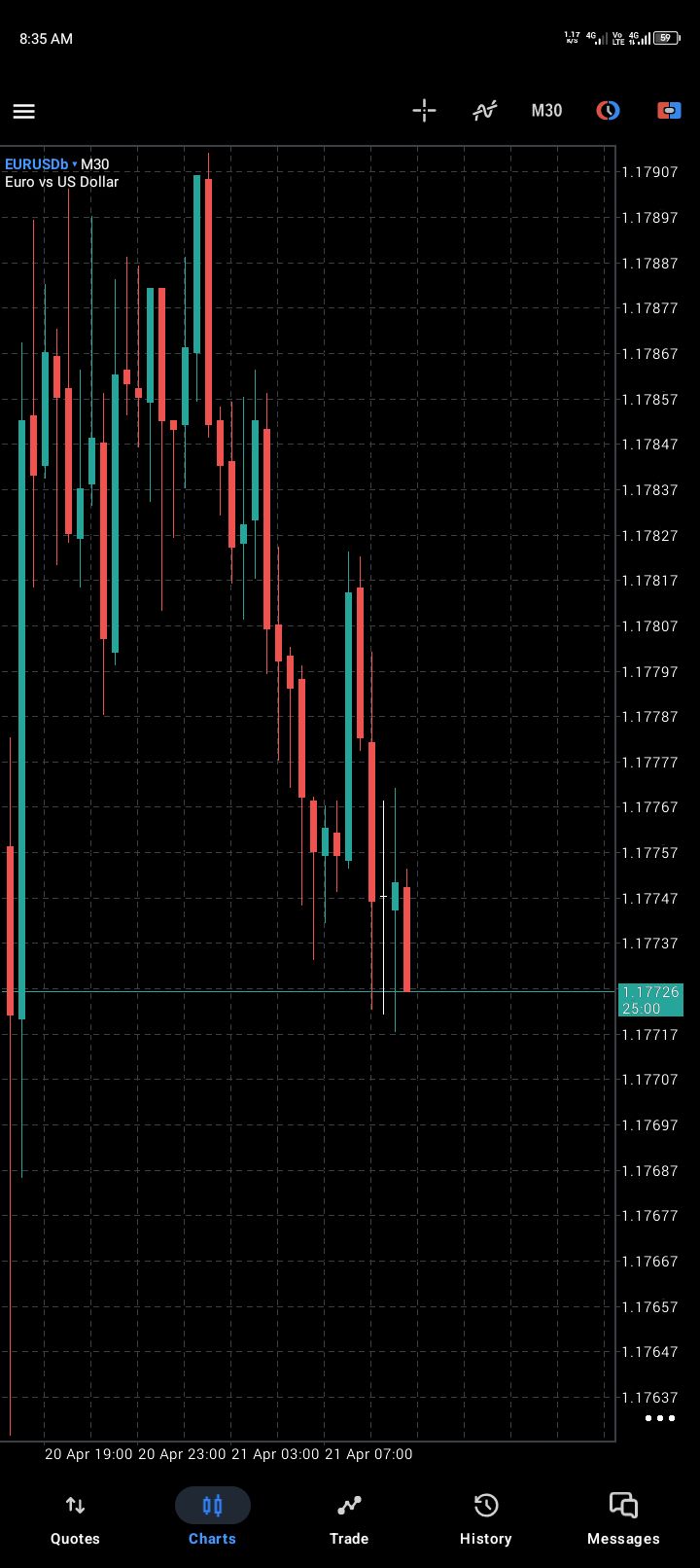The width and height of the screenshot is (700, 1568).
Task: Switch to the Quotes tab
Action: [x=75, y=1518]
